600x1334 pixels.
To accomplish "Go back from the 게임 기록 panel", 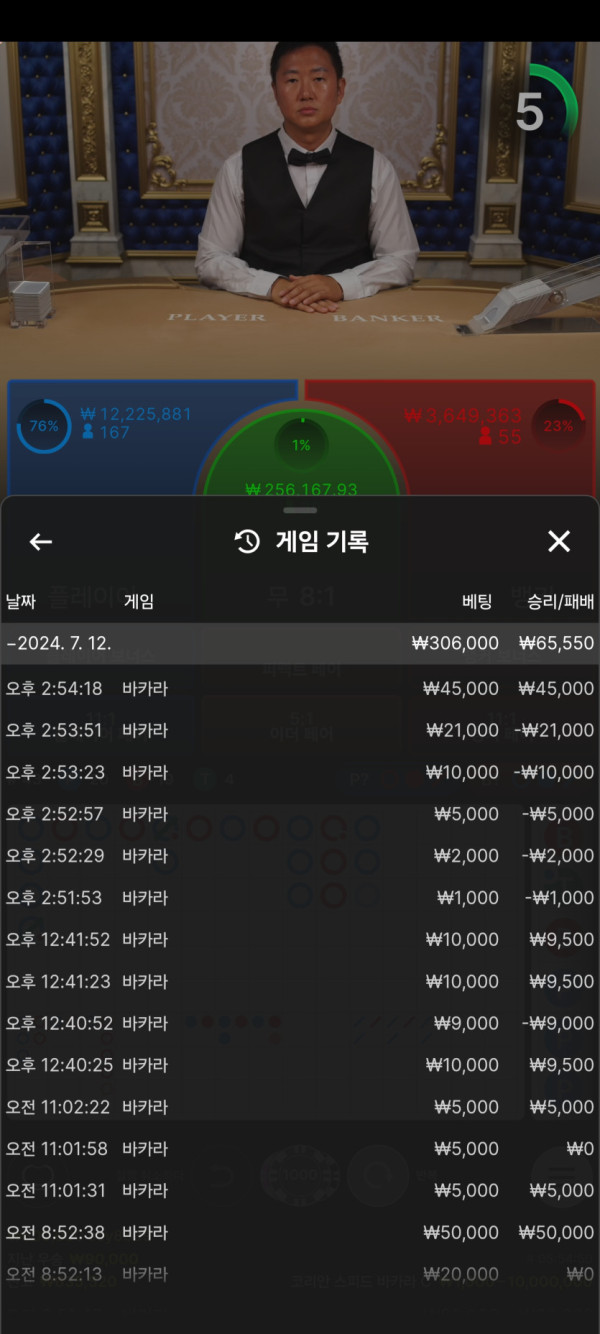I will pos(40,541).
